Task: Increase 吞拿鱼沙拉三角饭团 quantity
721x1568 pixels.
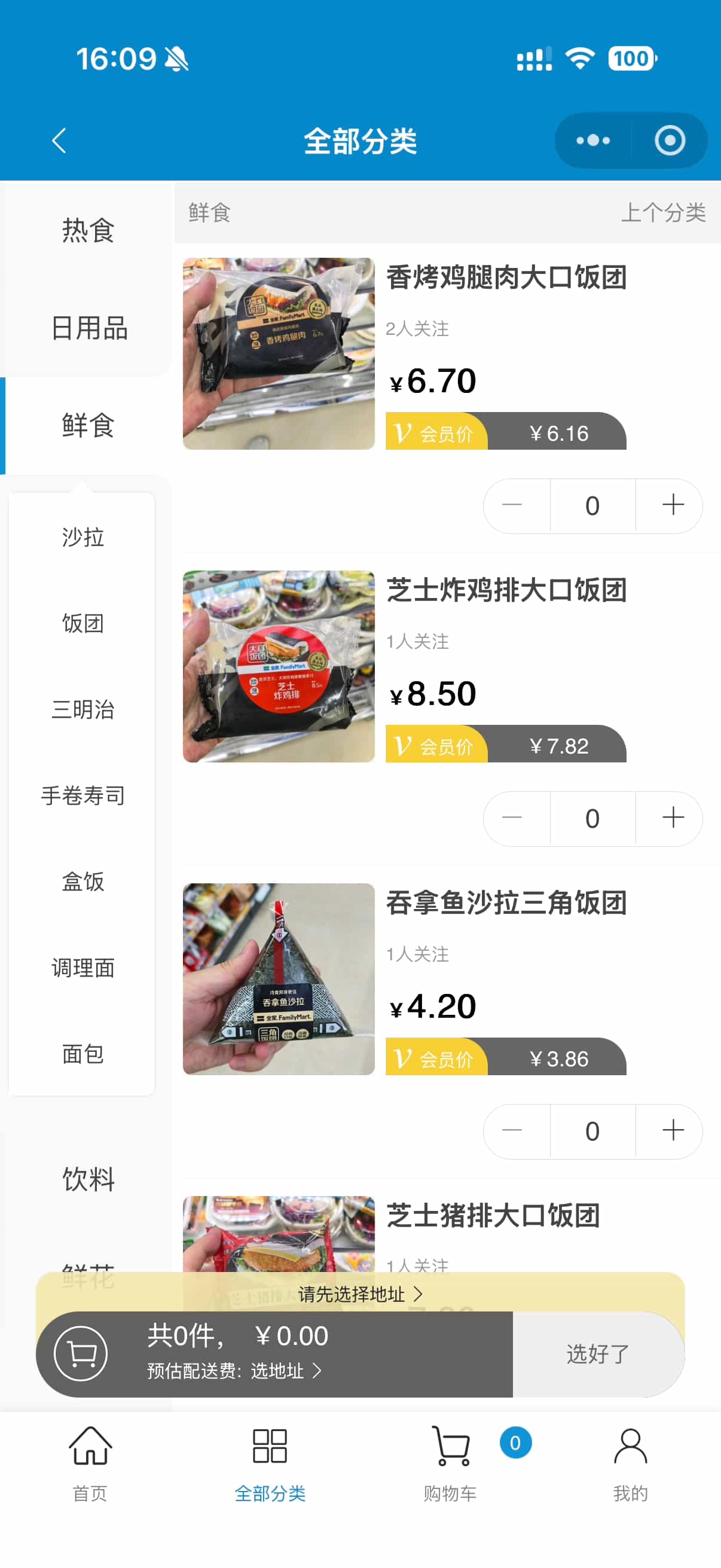Action: (673, 1131)
